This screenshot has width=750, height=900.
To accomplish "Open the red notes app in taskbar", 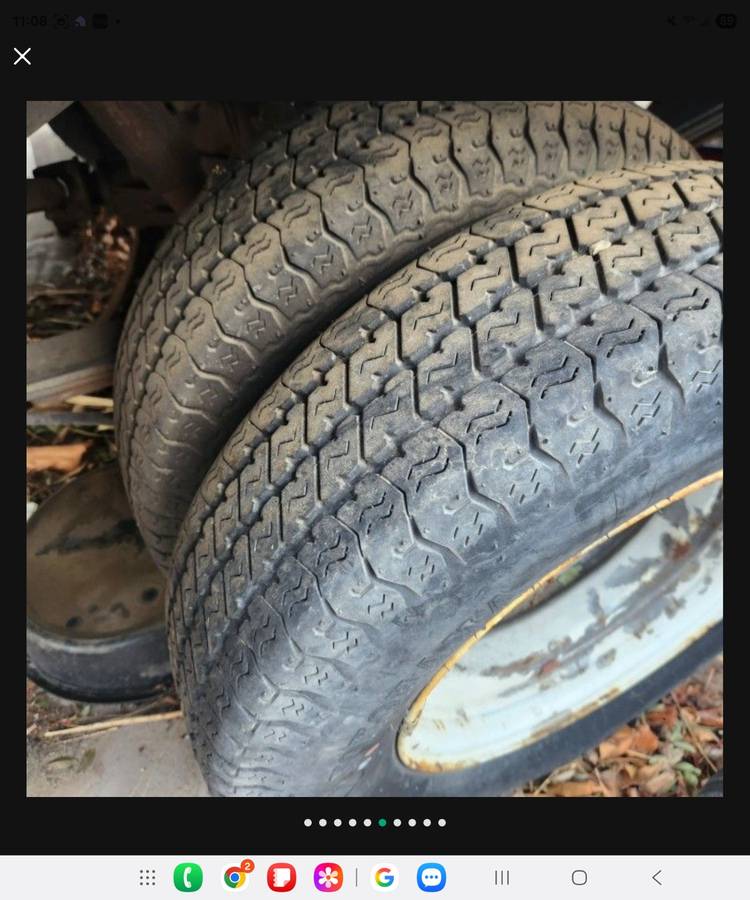I will point(282,878).
